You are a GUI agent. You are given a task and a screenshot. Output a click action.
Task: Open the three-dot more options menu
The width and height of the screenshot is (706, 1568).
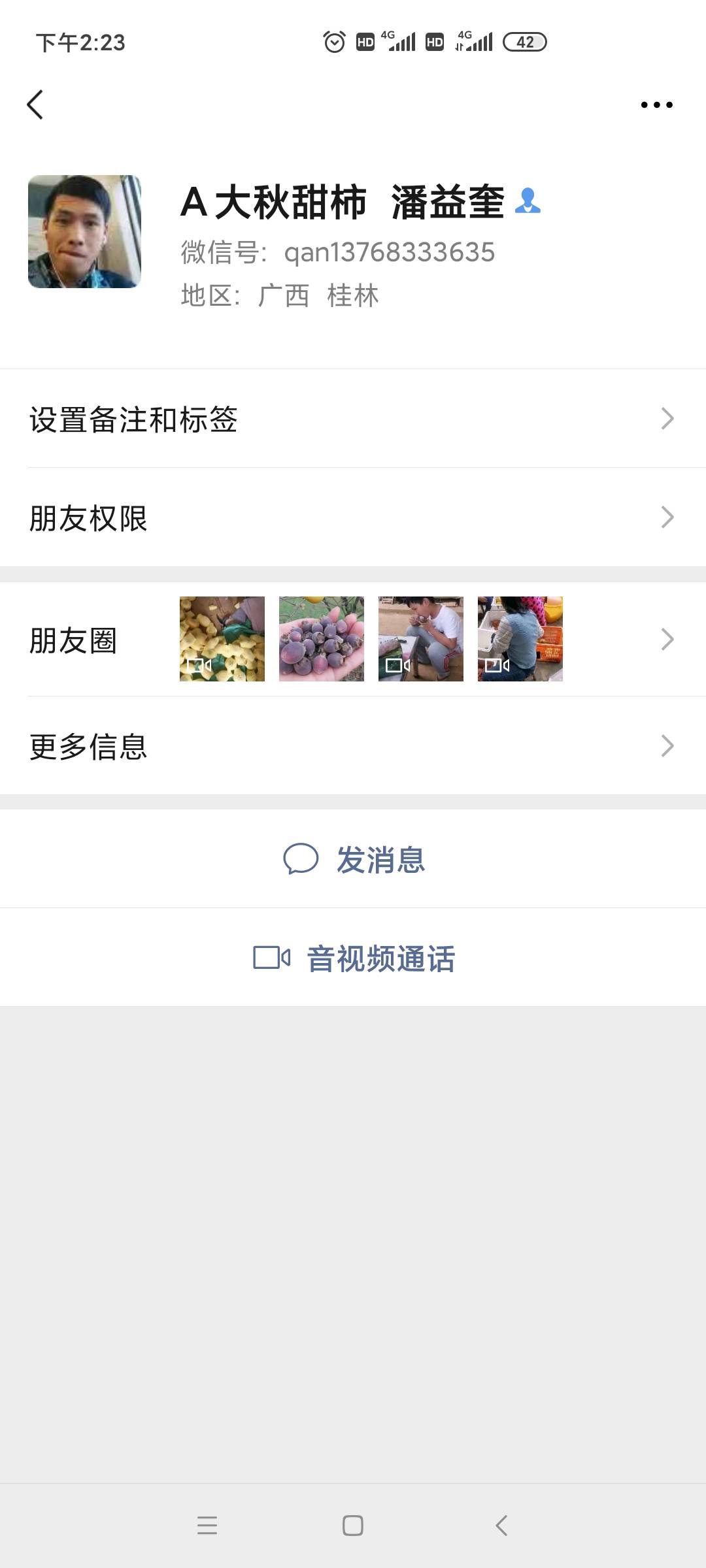(x=656, y=105)
